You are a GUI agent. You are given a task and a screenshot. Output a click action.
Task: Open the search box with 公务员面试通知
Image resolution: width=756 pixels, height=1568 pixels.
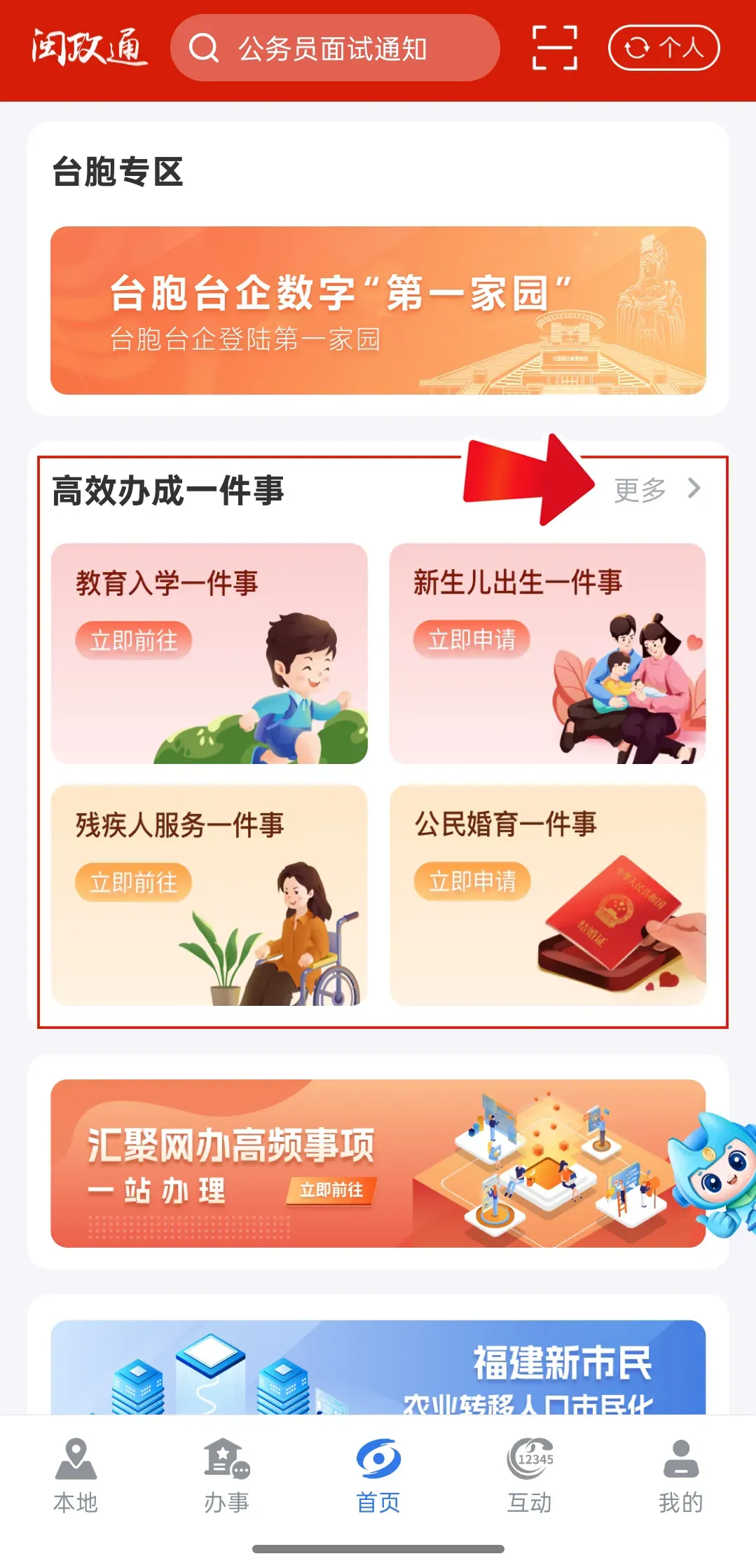(x=335, y=48)
